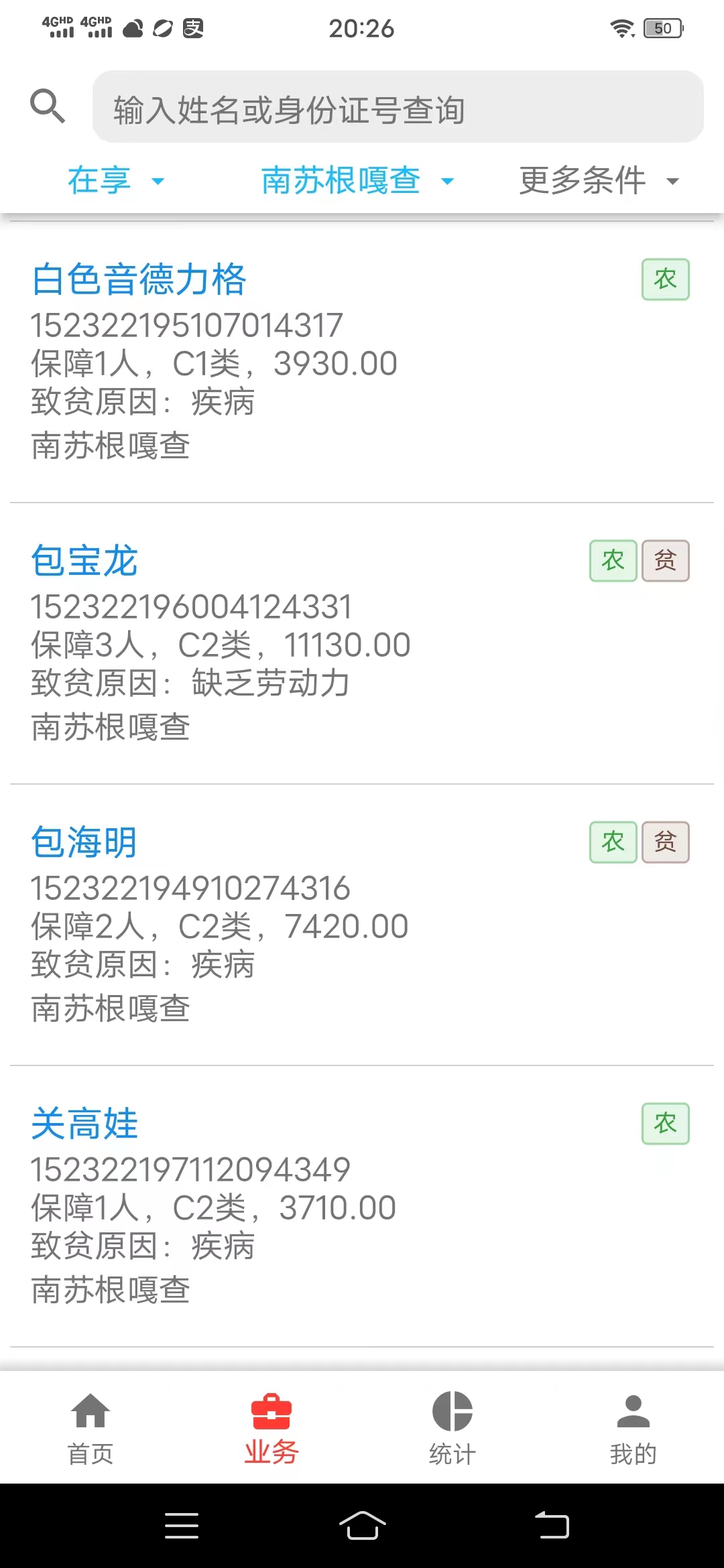Screen dimensions: 724x1568
Task: Expand the 更多条件 filter dropdown
Action: tap(599, 180)
